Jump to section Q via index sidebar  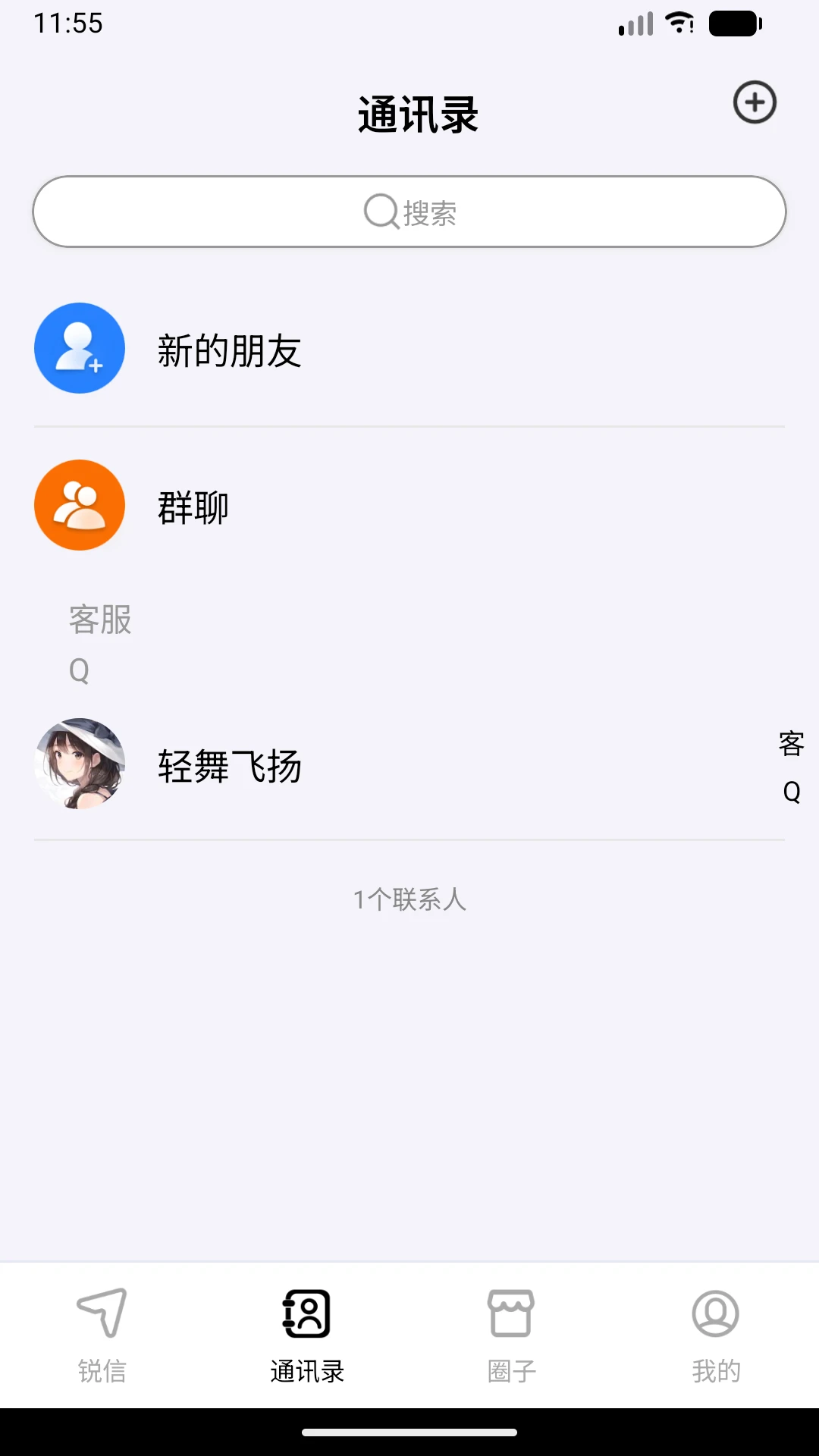792,793
